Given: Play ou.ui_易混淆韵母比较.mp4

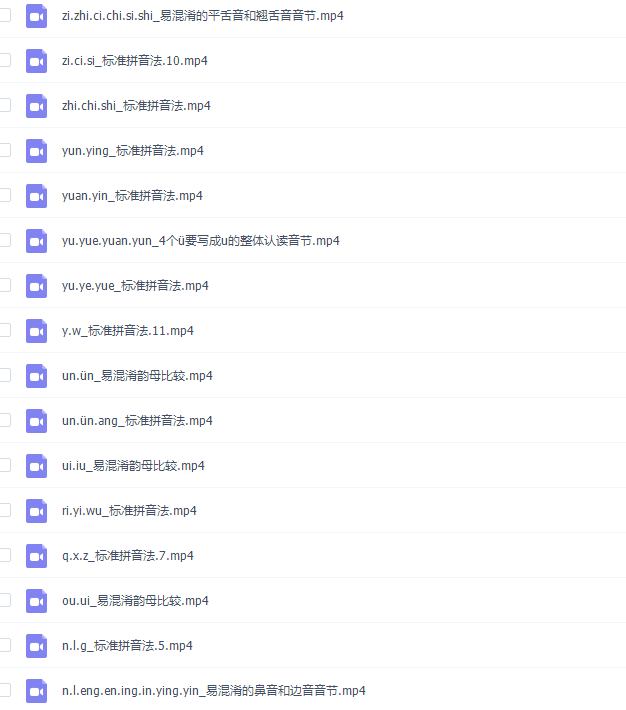Looking at the screenshot, I should (135, 601).
